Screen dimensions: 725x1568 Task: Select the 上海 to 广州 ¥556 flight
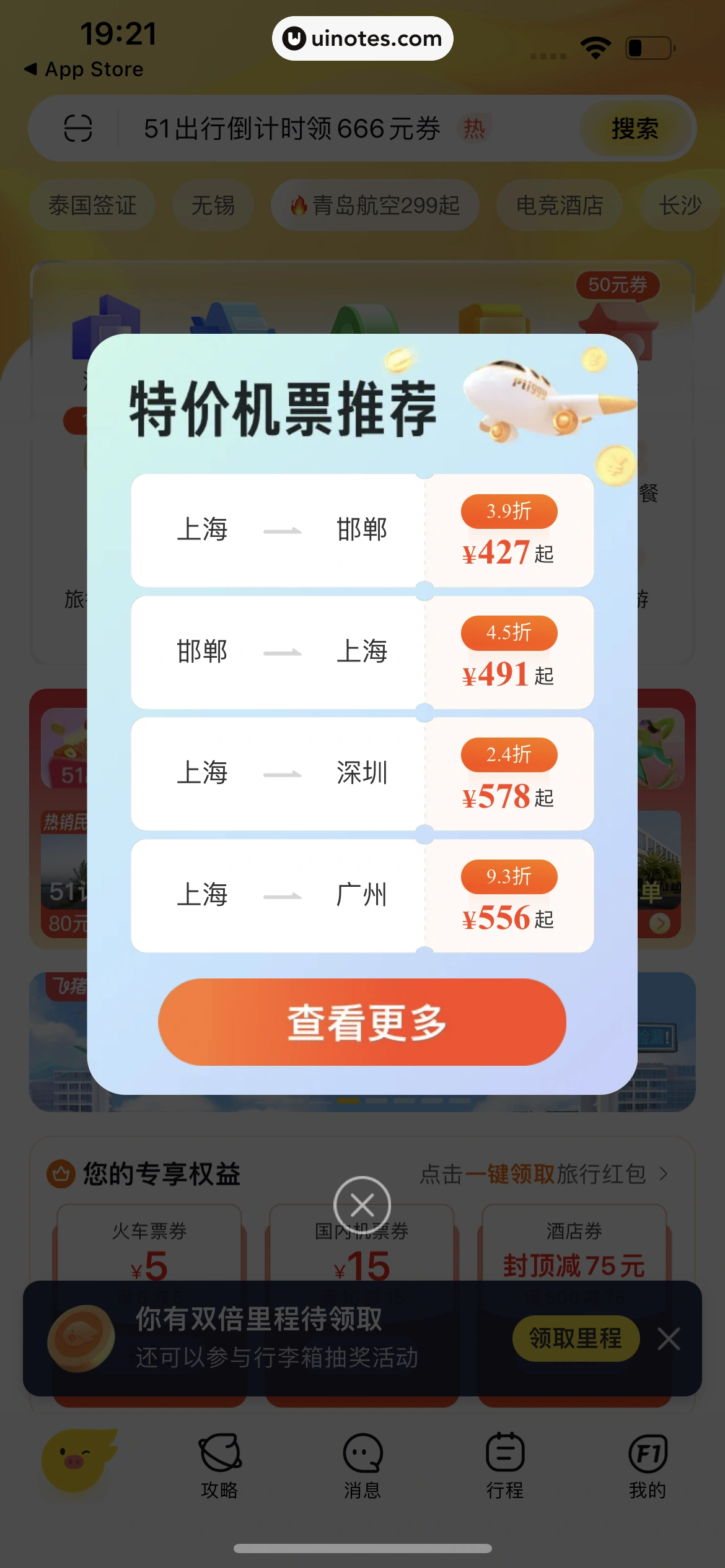(x=362, y=895)
